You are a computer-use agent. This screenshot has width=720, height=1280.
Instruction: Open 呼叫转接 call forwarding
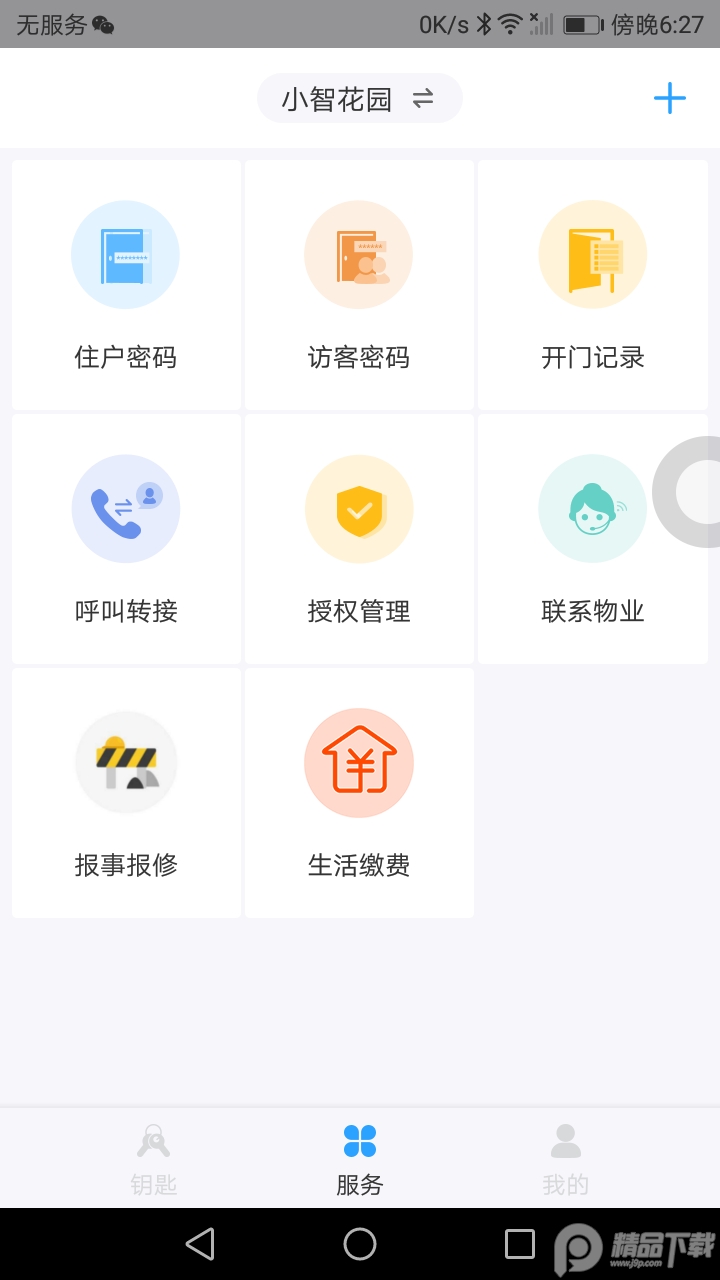126,539
